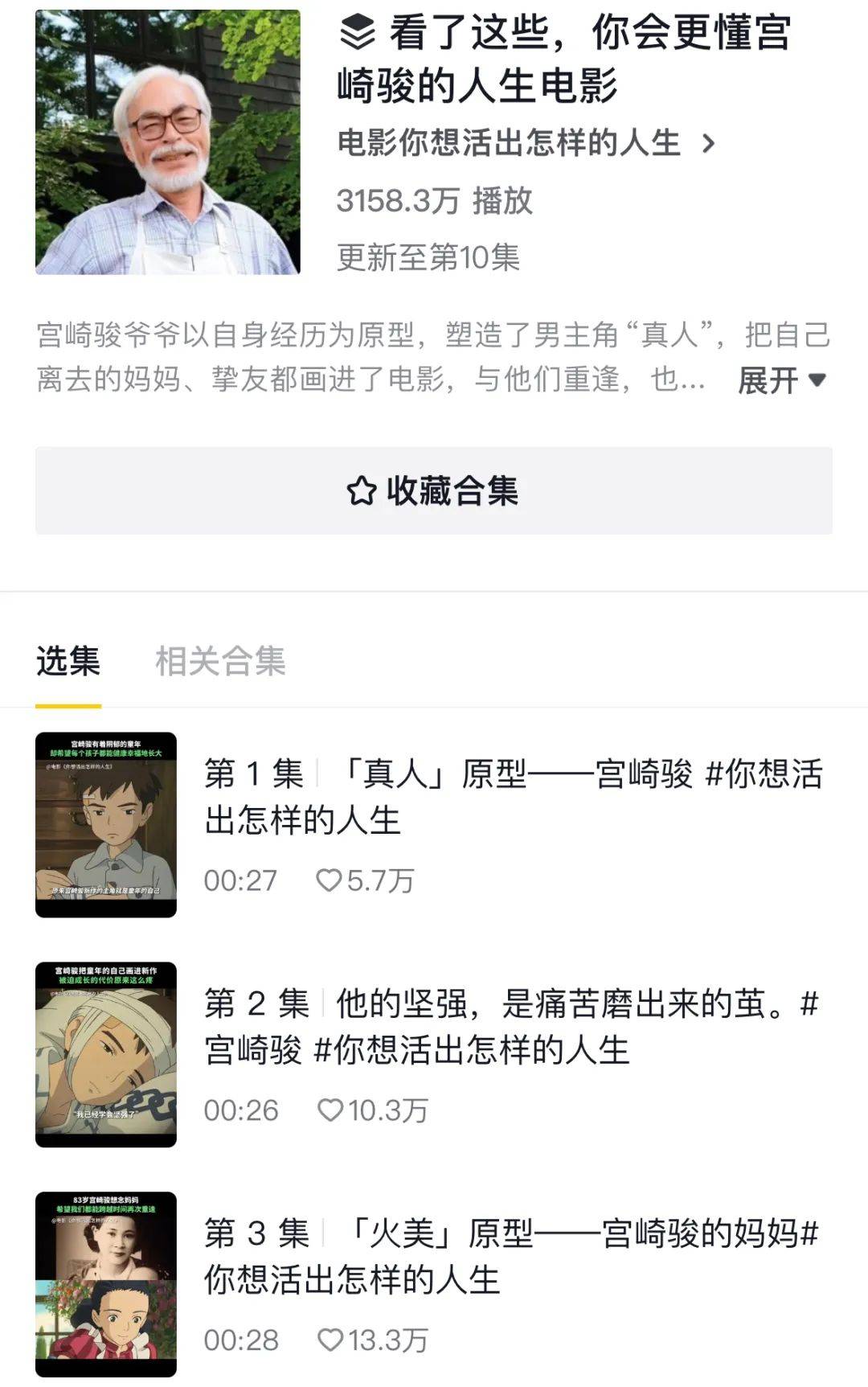This screenshot has width=868, height=1387.
Task: Expand the collection description with 展开
Action: tap(780, 380)
